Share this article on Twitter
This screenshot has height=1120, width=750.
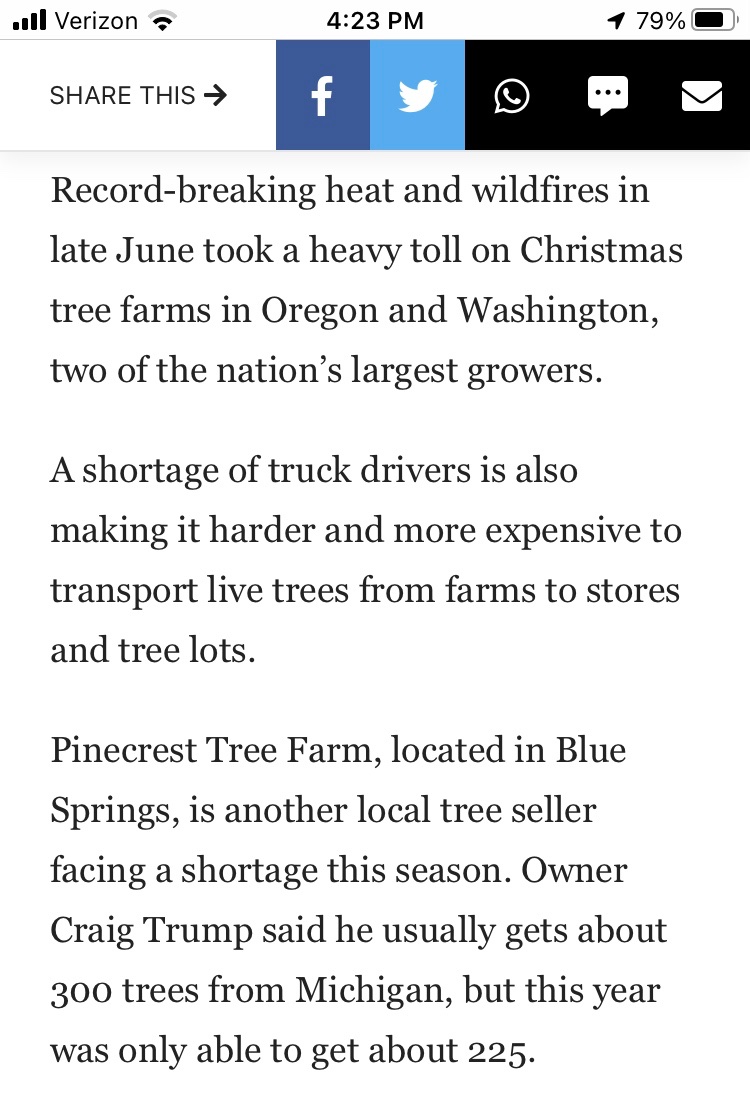[417, 96]
